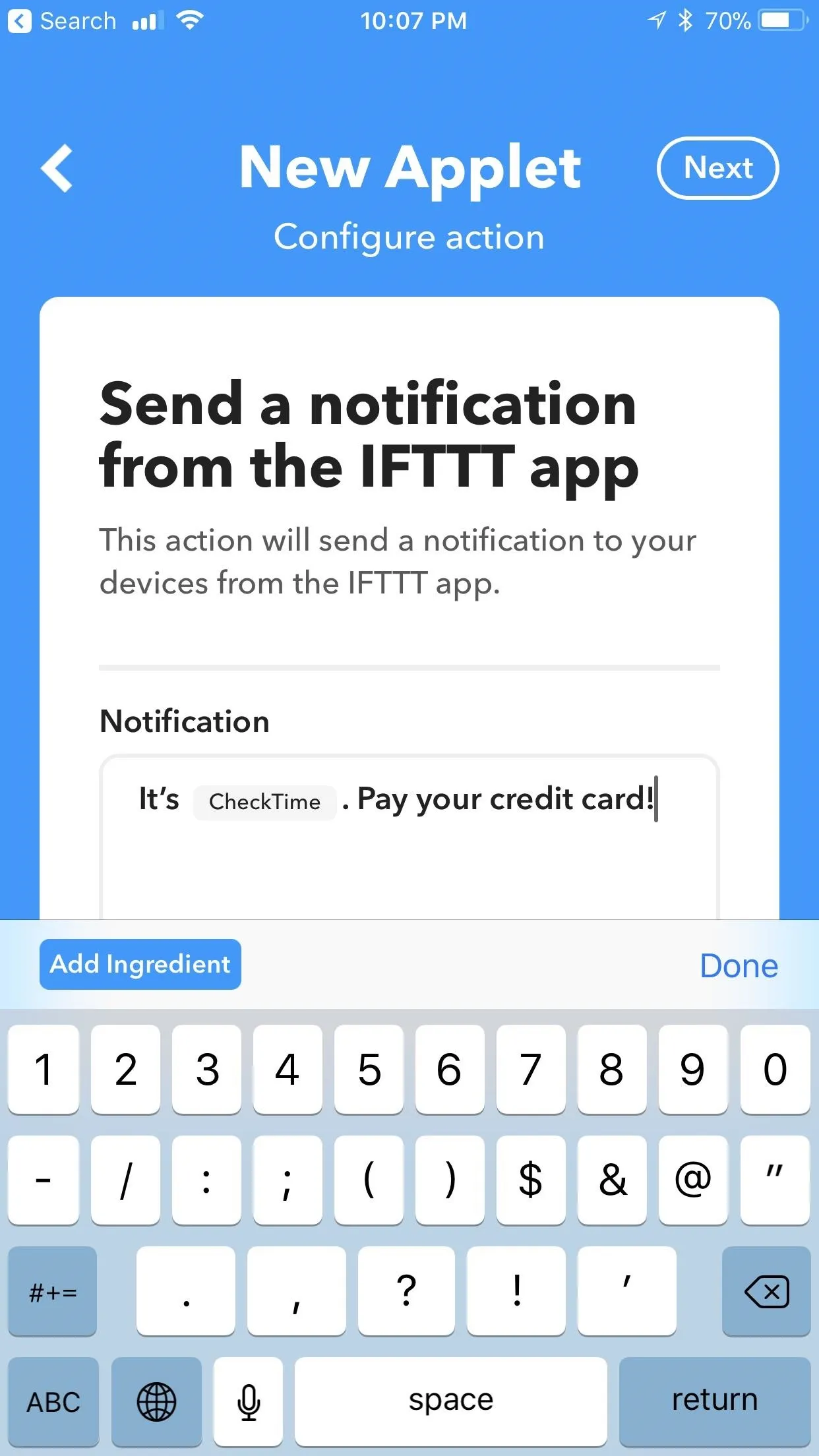819x1456 pixels.
Task: Tap Next to continue applet setup
Action: 717,168
